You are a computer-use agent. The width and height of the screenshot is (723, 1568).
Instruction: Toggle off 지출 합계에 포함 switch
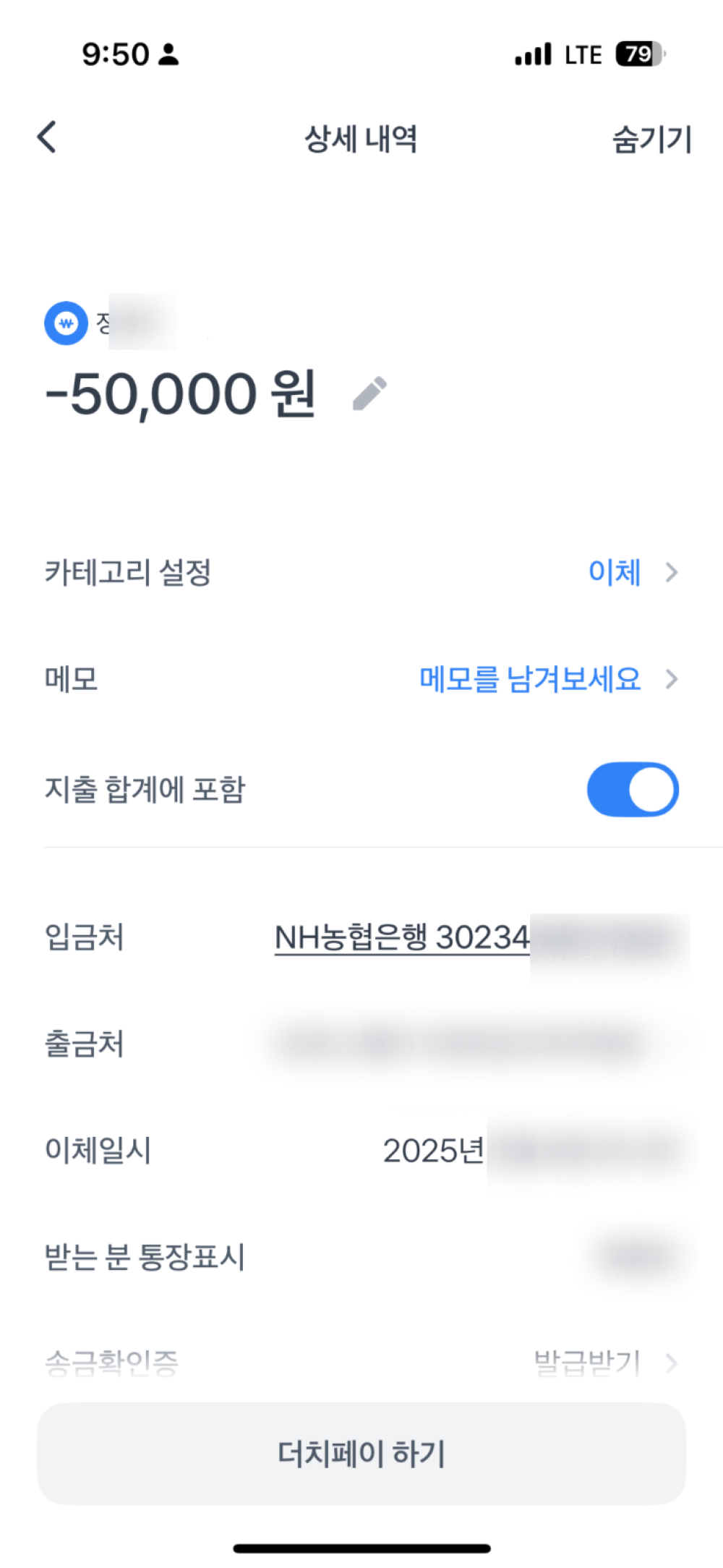click(632, 789)
